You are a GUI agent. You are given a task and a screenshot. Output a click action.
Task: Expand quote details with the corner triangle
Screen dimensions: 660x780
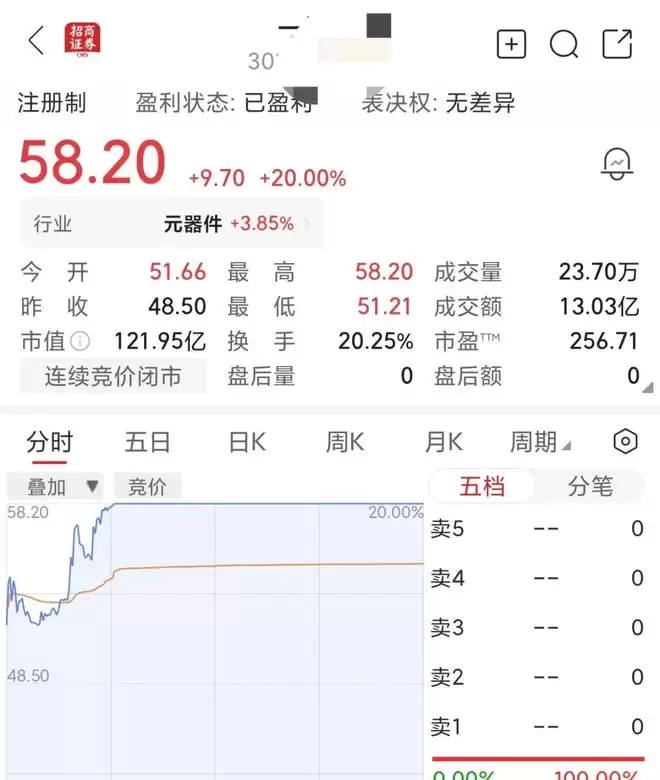pyautogui.click(x=648, y=388)
